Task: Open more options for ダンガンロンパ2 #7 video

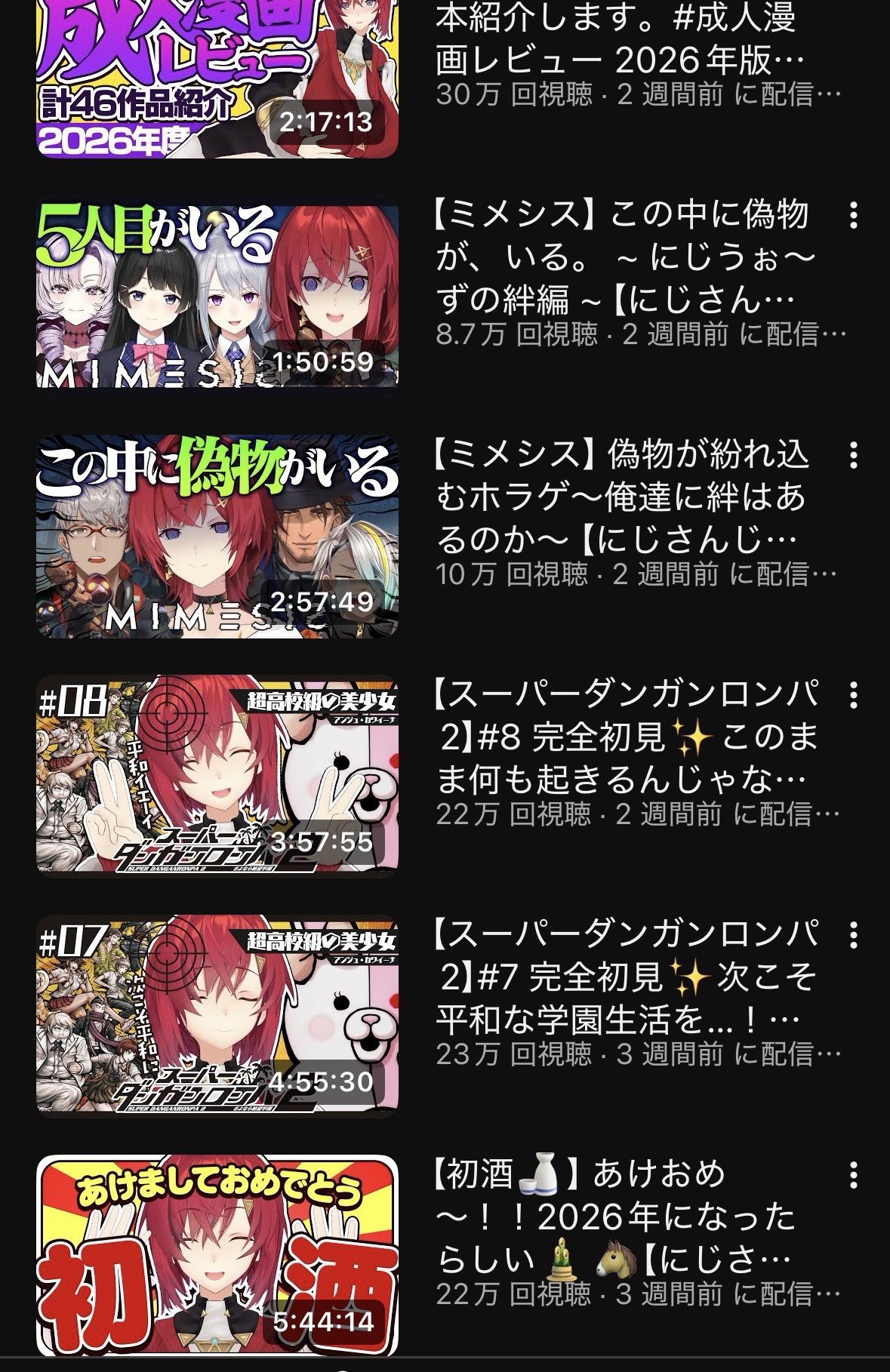Action: (x=853, y=936)
